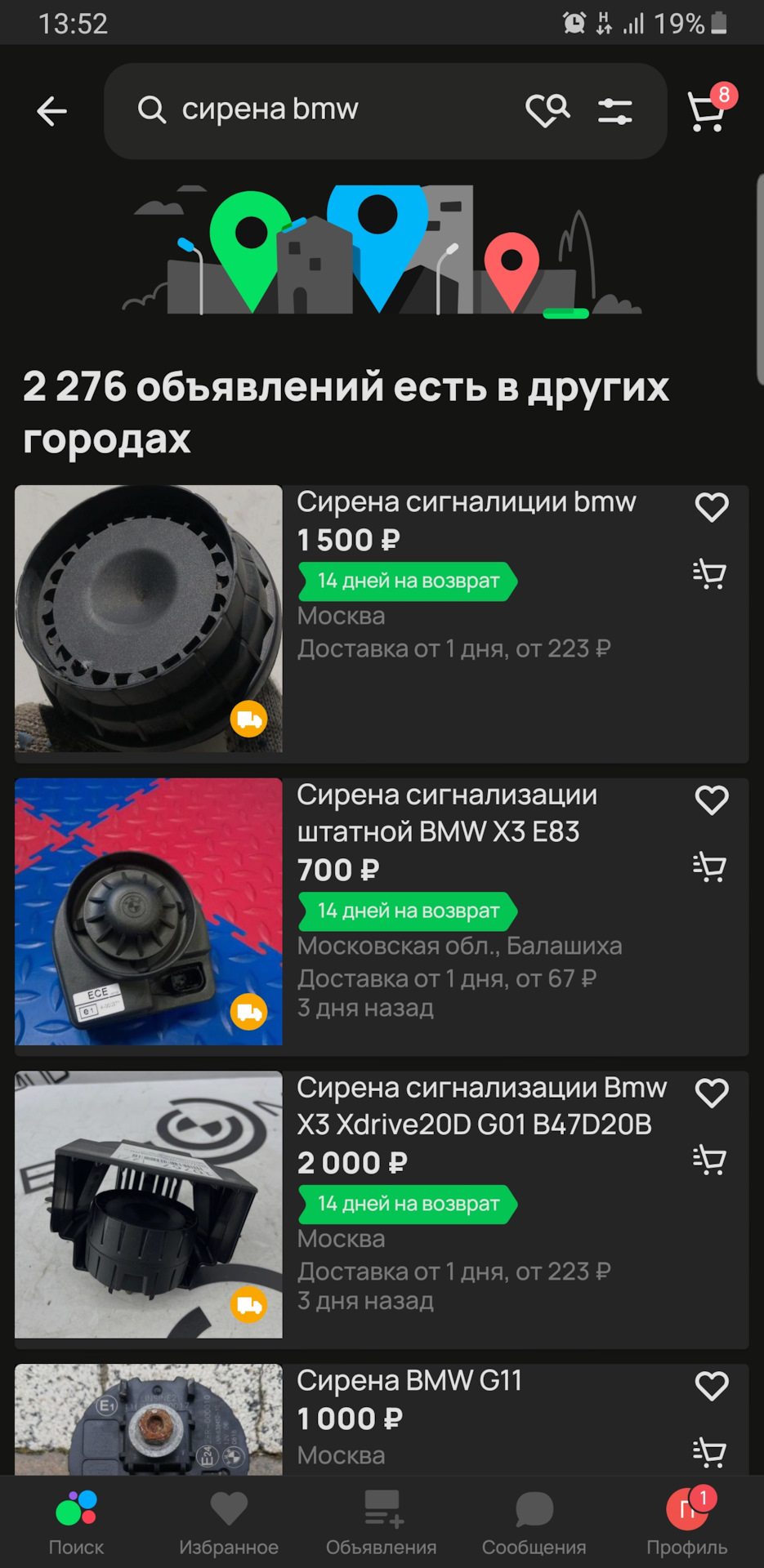This screenshot has height=1568, width=764.
Task: Open the shopping cart
Action: point(707,111)
